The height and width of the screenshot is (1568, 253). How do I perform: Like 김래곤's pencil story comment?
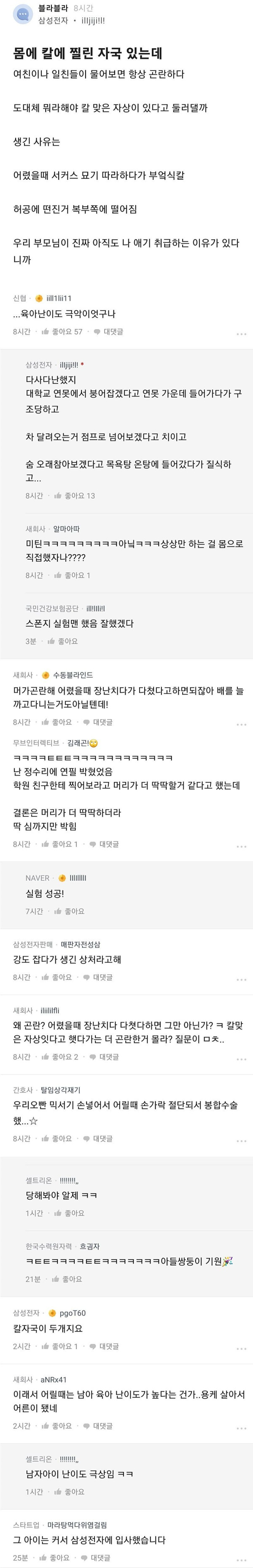[59, 844]
